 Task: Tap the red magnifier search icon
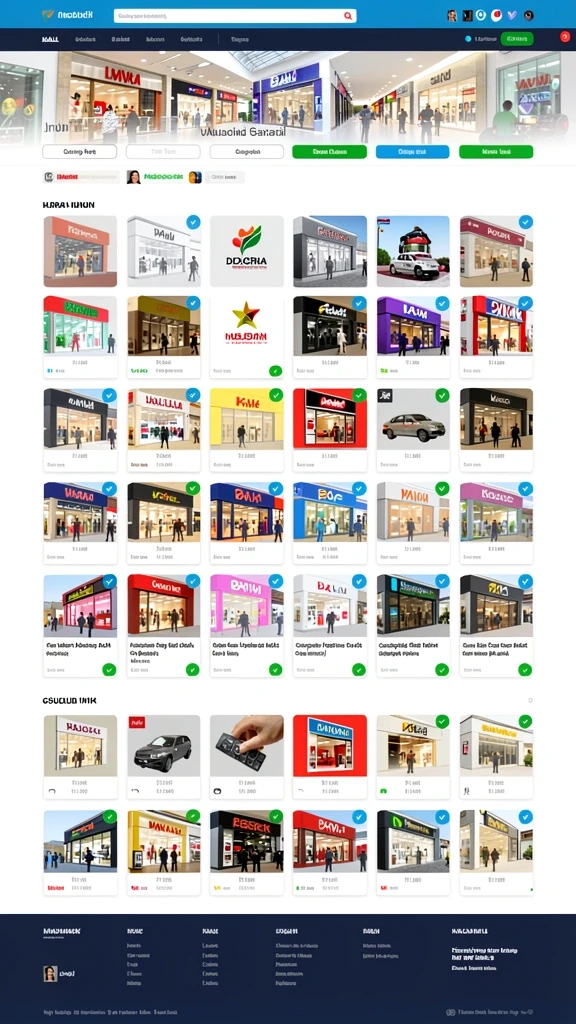click(347, 16)
